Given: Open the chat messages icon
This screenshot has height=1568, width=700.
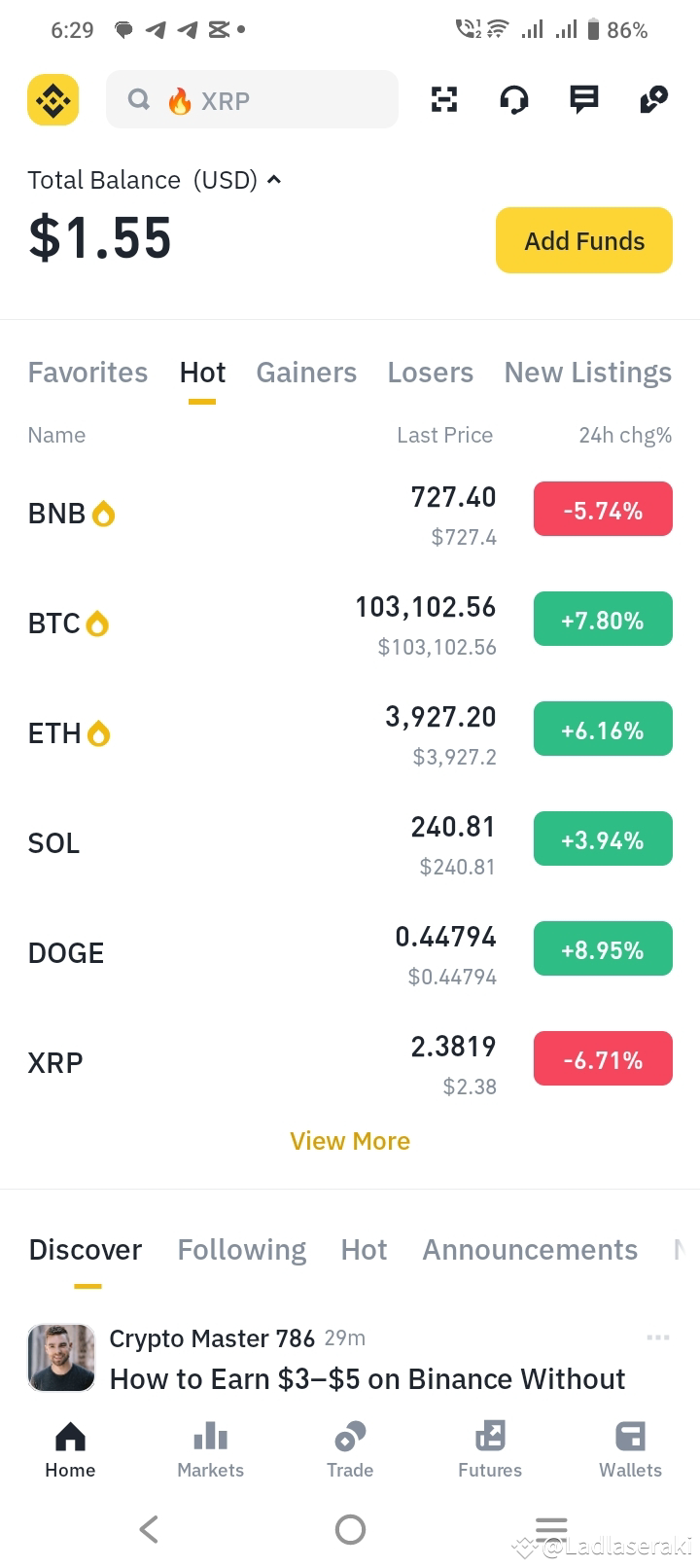Looking at the screenshot, I should tap(583, 98).
